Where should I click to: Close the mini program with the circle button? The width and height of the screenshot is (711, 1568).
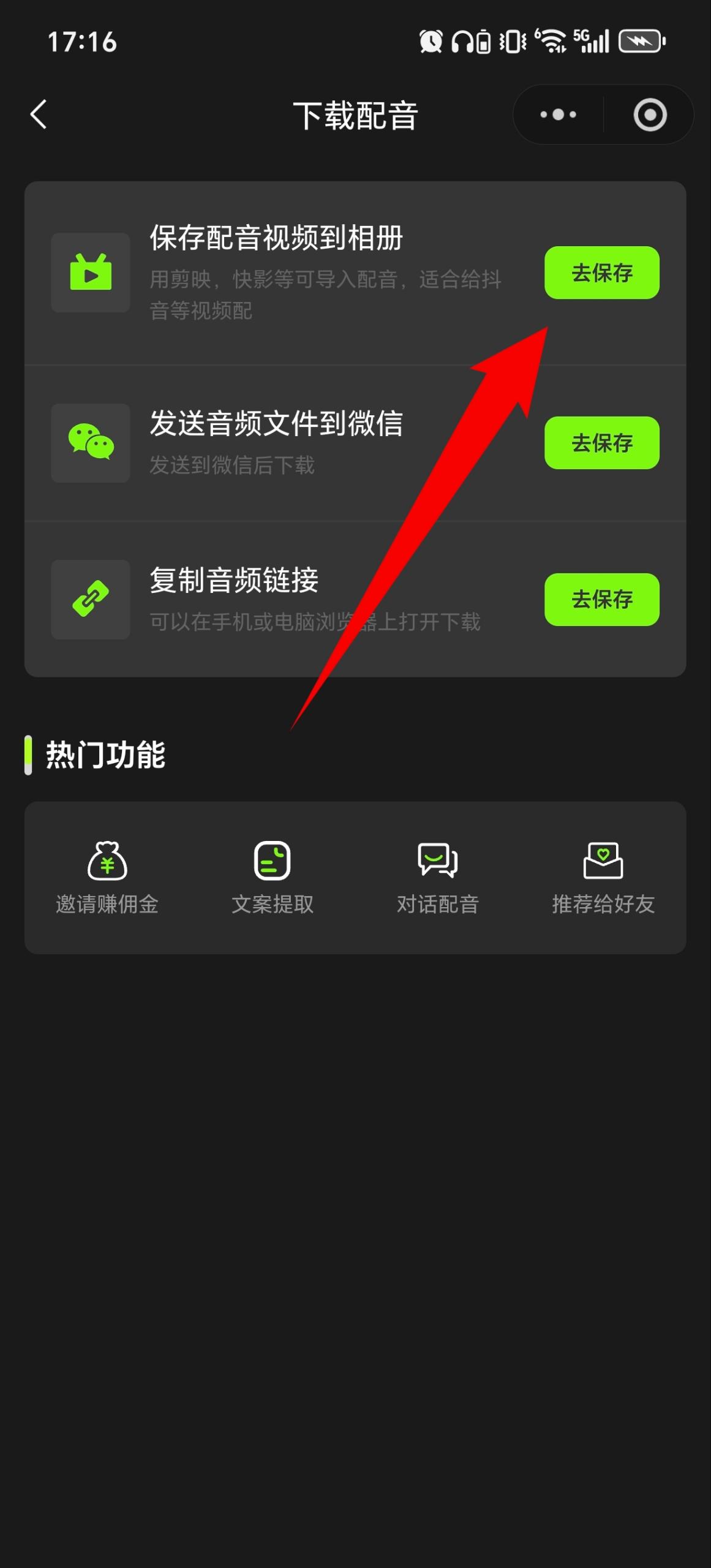click(649, 115)
